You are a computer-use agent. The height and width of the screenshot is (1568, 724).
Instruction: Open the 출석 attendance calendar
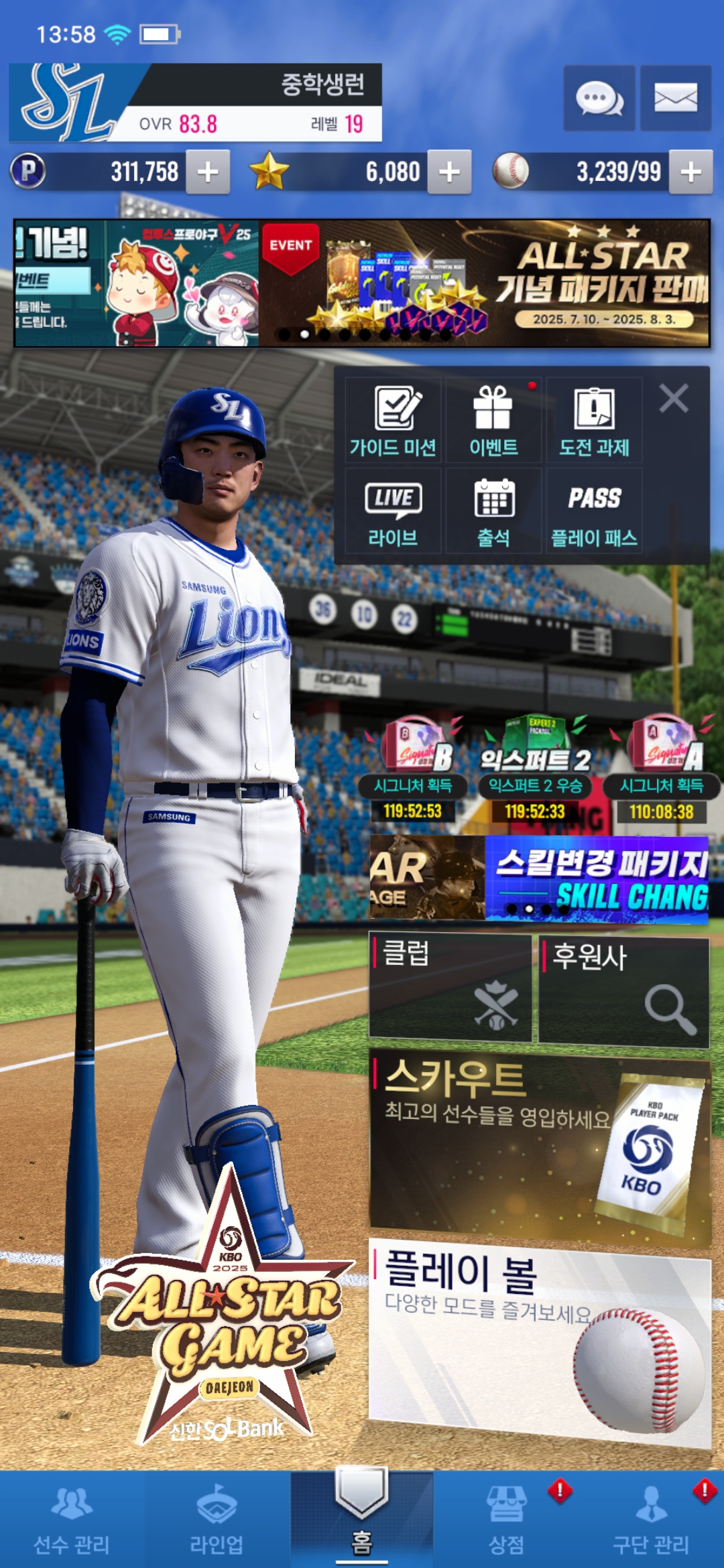pyautogui.click(x=493, y=512)
